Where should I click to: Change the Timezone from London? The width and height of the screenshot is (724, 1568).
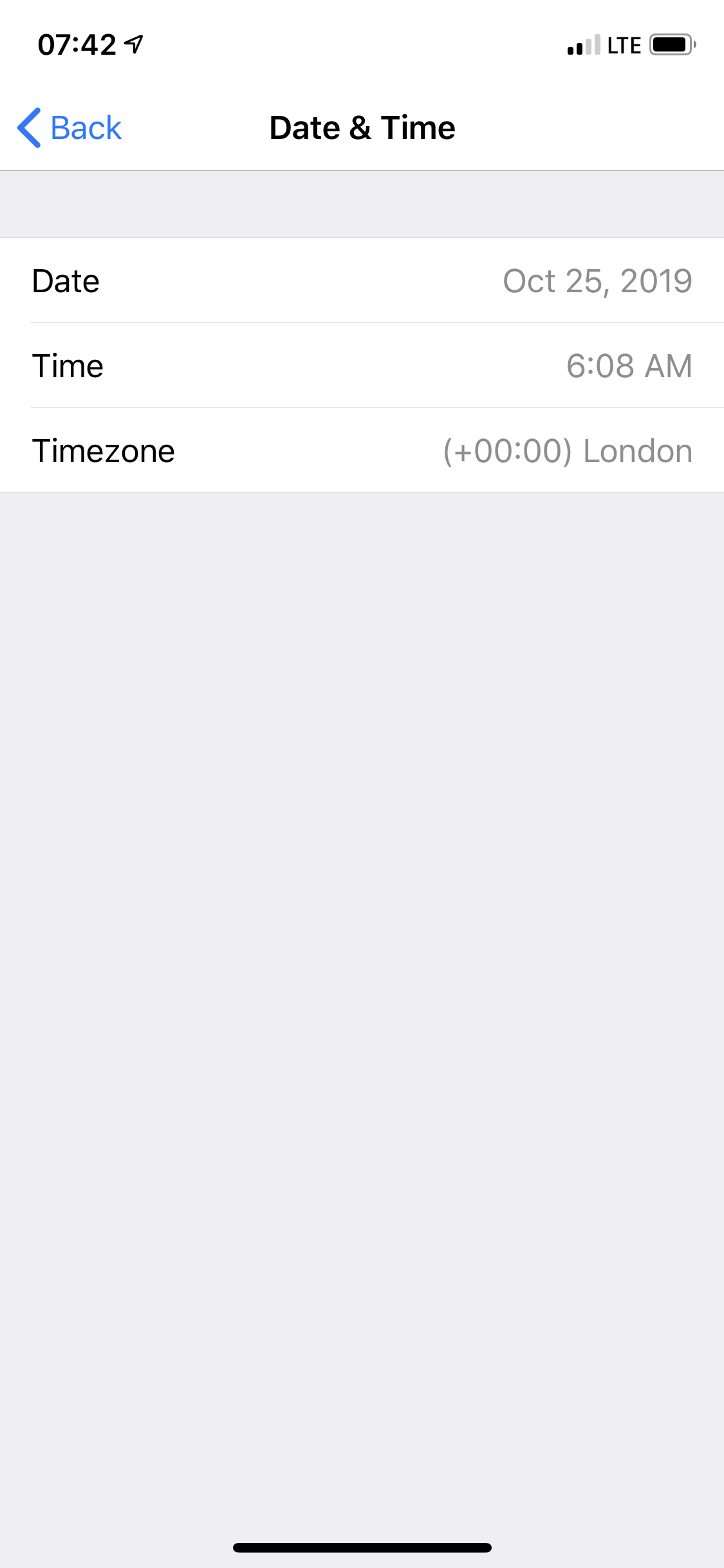click(362, 451)
